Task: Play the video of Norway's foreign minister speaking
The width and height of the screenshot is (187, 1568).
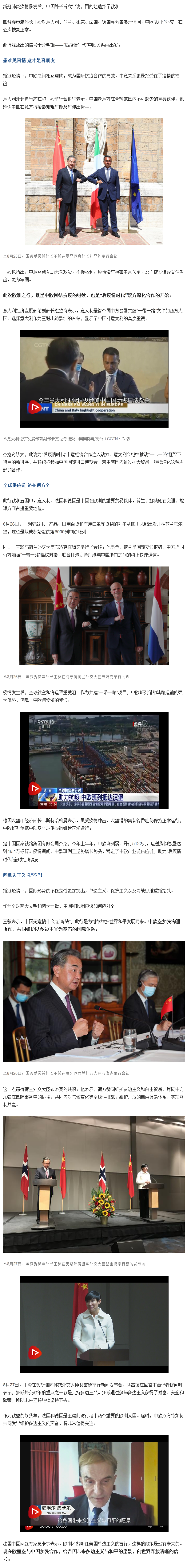Action: click(x=35, y=1352)
